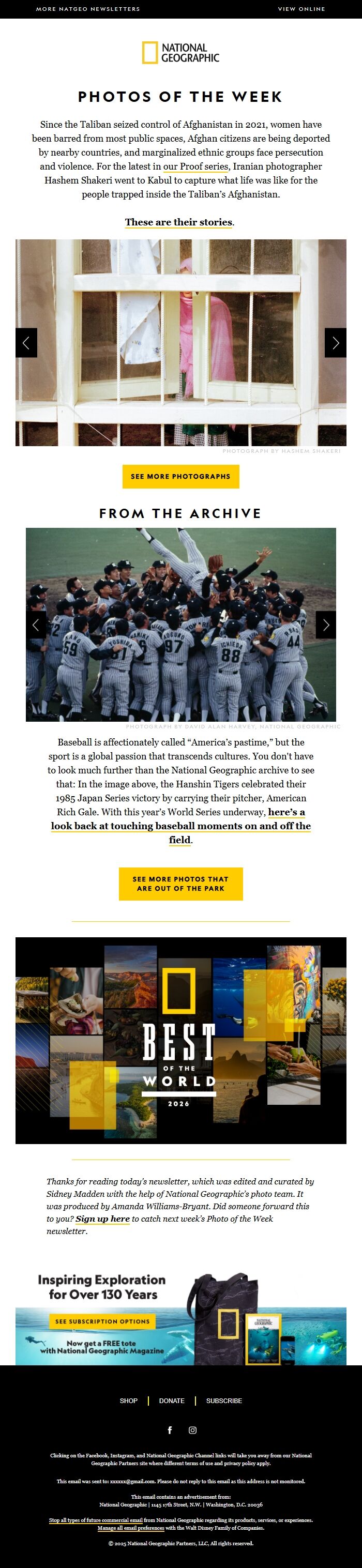Open the Subscribe footer link
This screenshot has width=362, height=1568.
[x=224, y=1400]
